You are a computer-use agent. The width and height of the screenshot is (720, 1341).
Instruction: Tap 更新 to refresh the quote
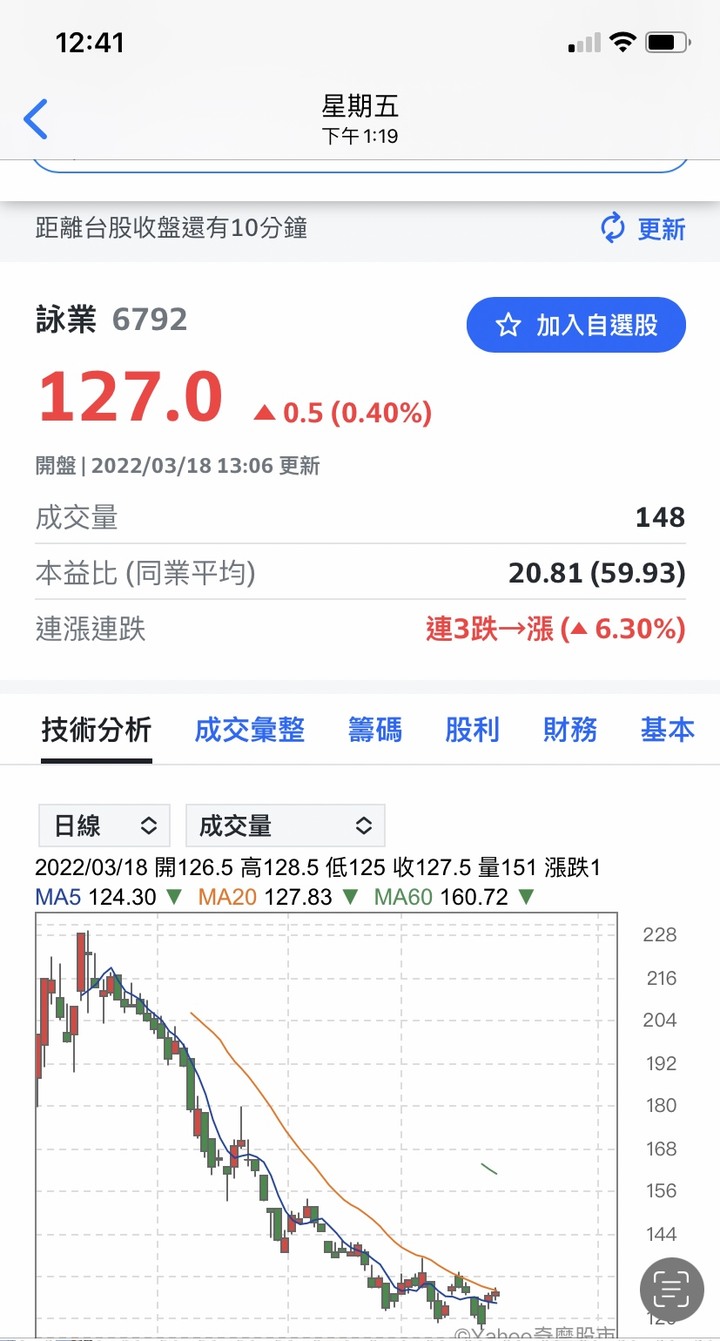pos(643,229)
